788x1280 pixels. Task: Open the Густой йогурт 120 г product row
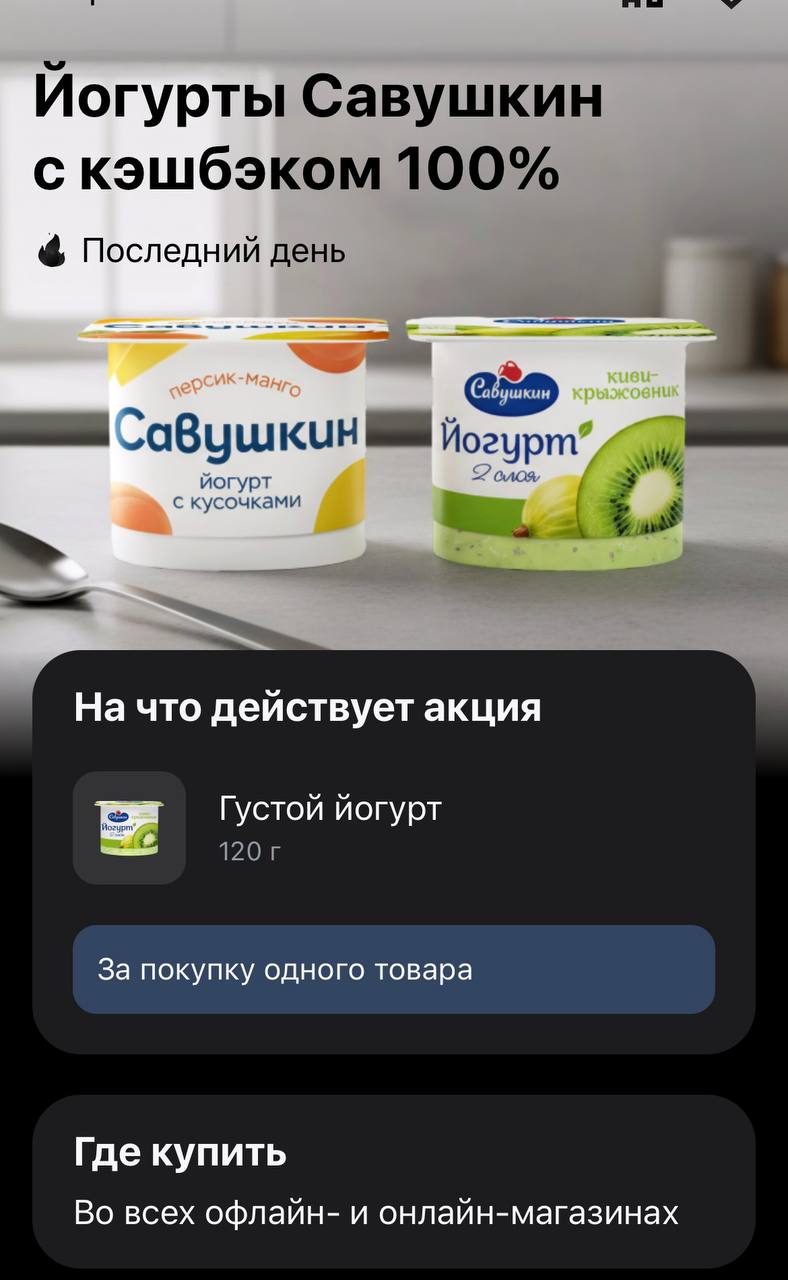click(x=330, y=827)
